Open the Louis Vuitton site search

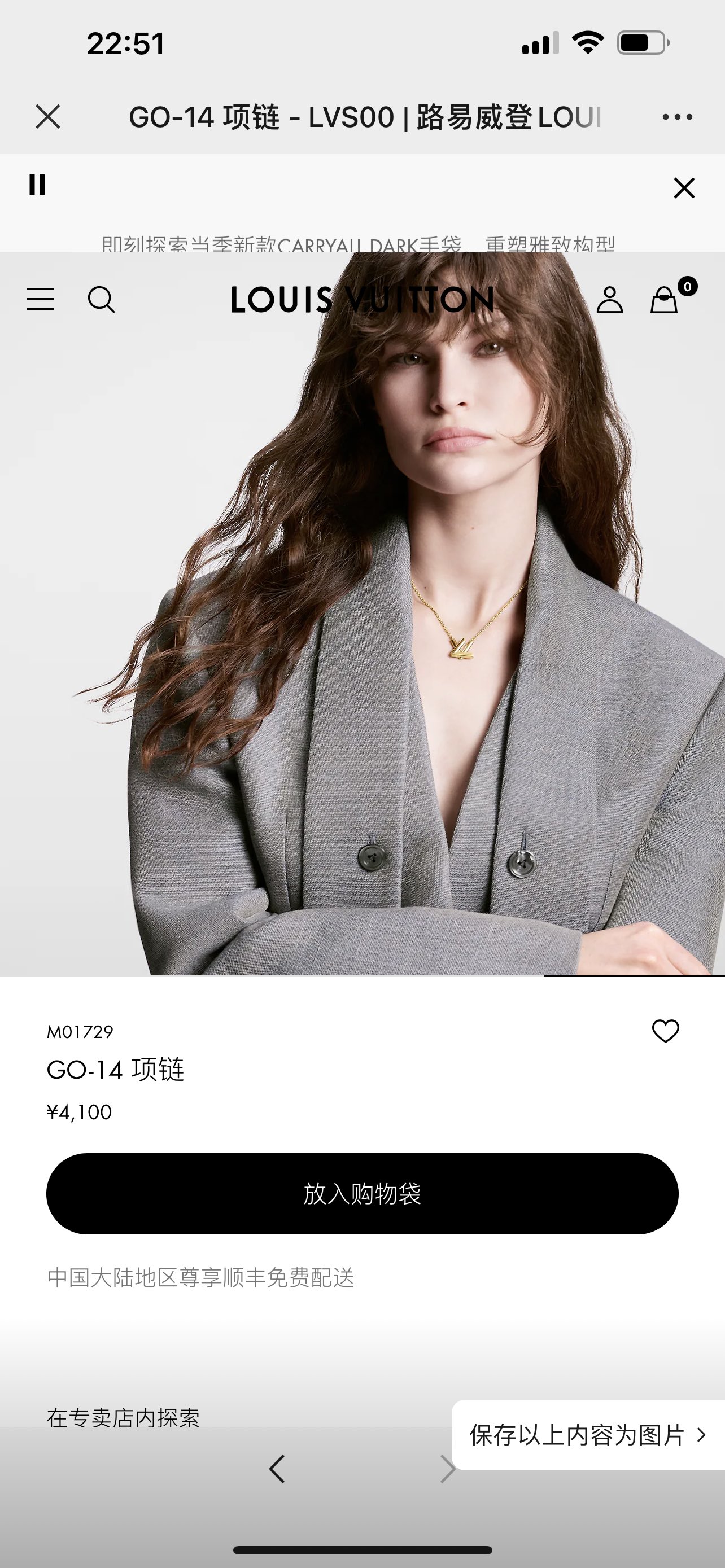[101, 300]
